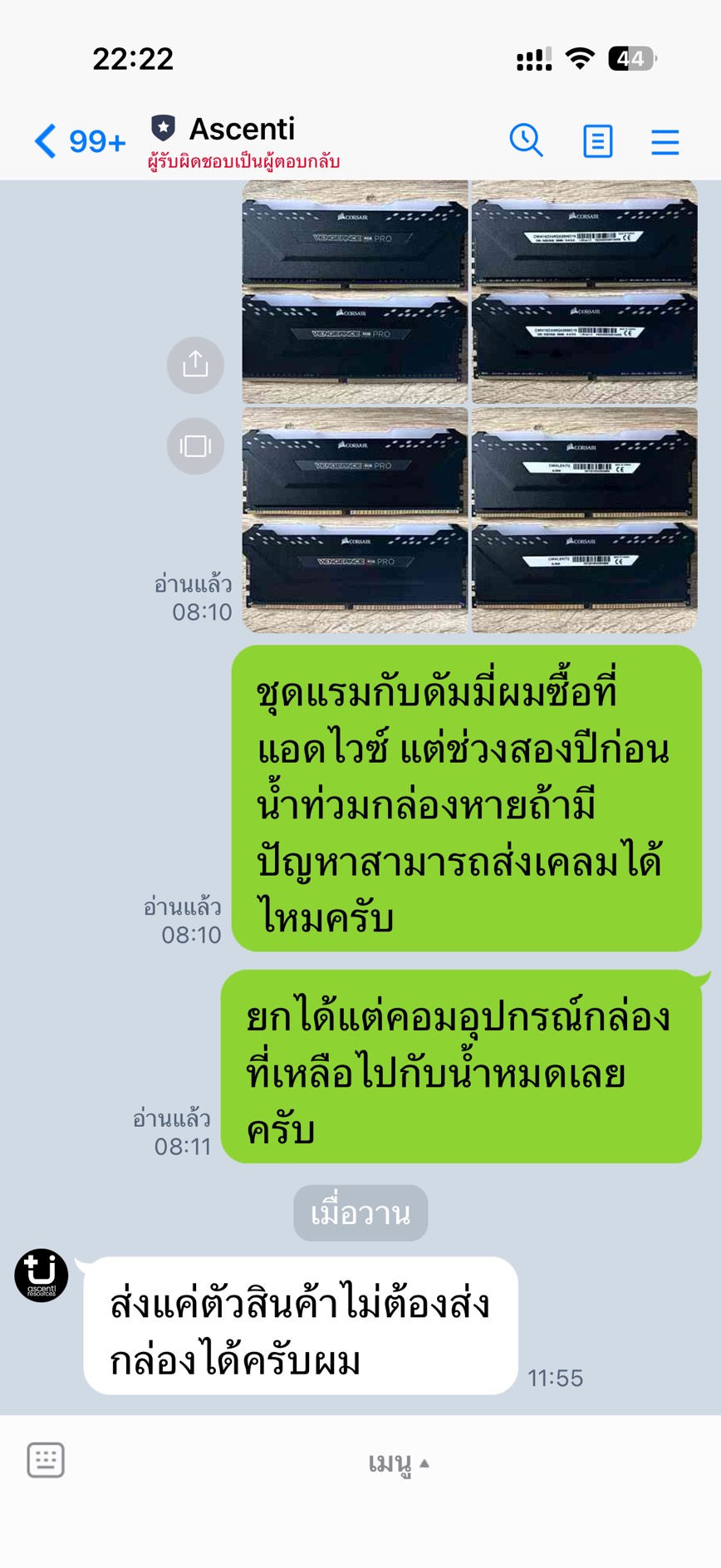
Task: Open the top-right RAM label photo
Action: point(584,292)
